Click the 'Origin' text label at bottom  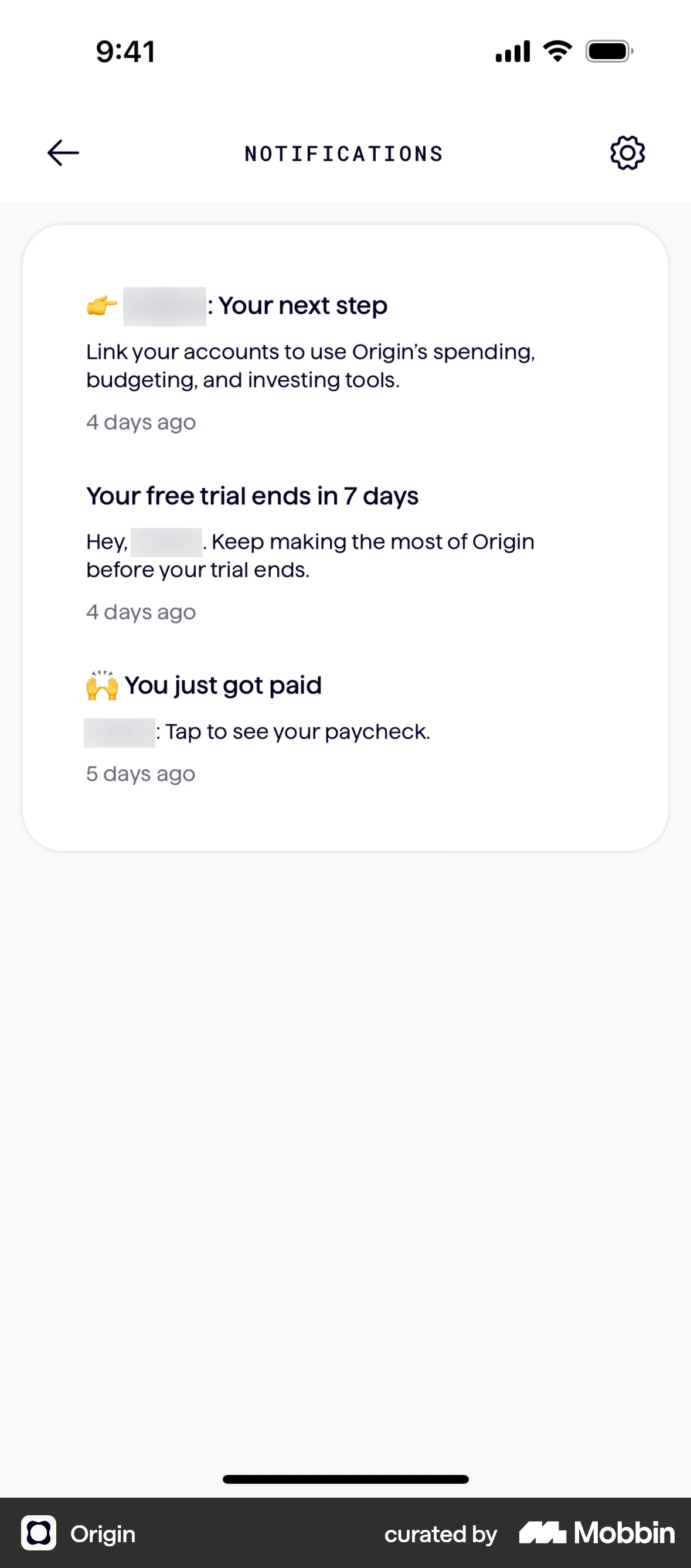(x=103, y=1534)
